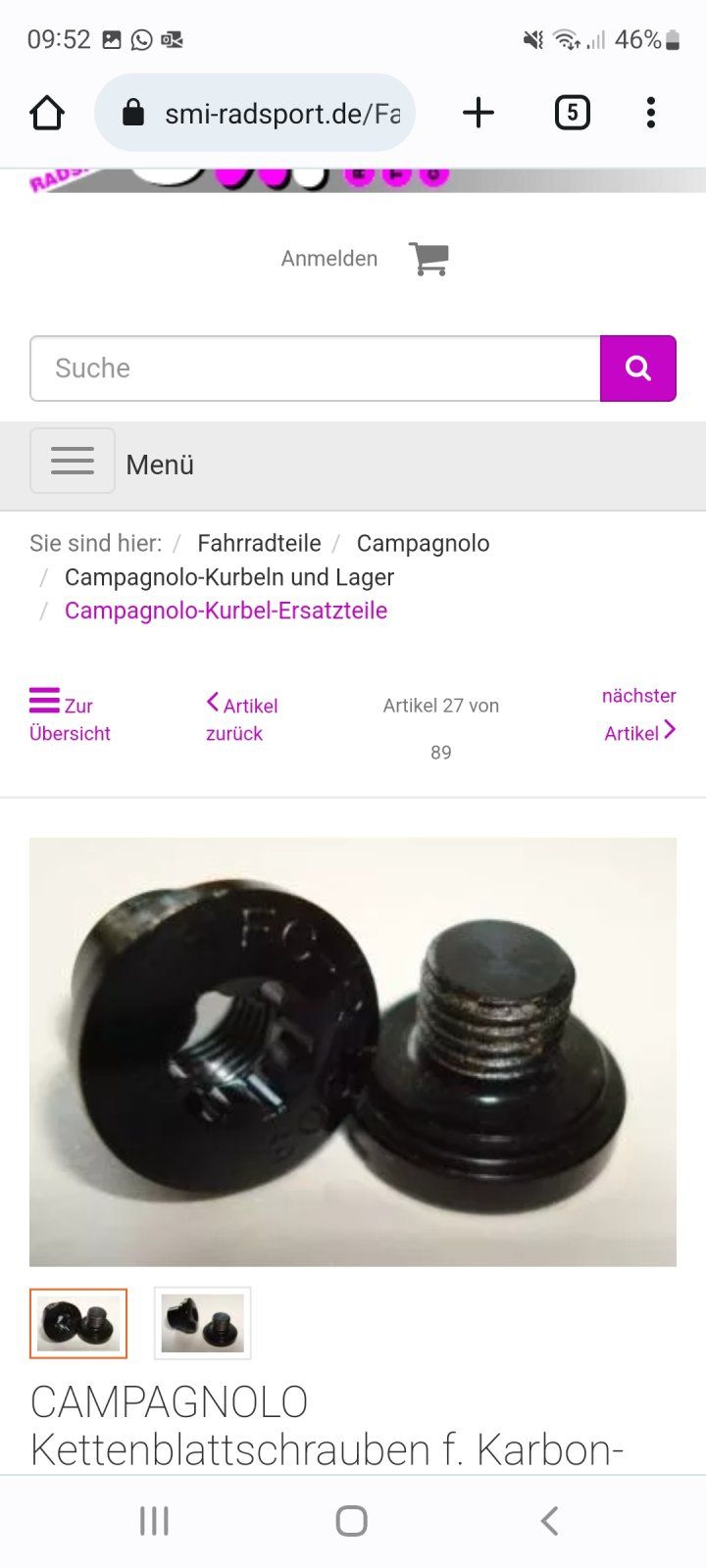Open the browser overflow menu
The height and width of the screenshot is (1568, 706).
coord(650,114)
